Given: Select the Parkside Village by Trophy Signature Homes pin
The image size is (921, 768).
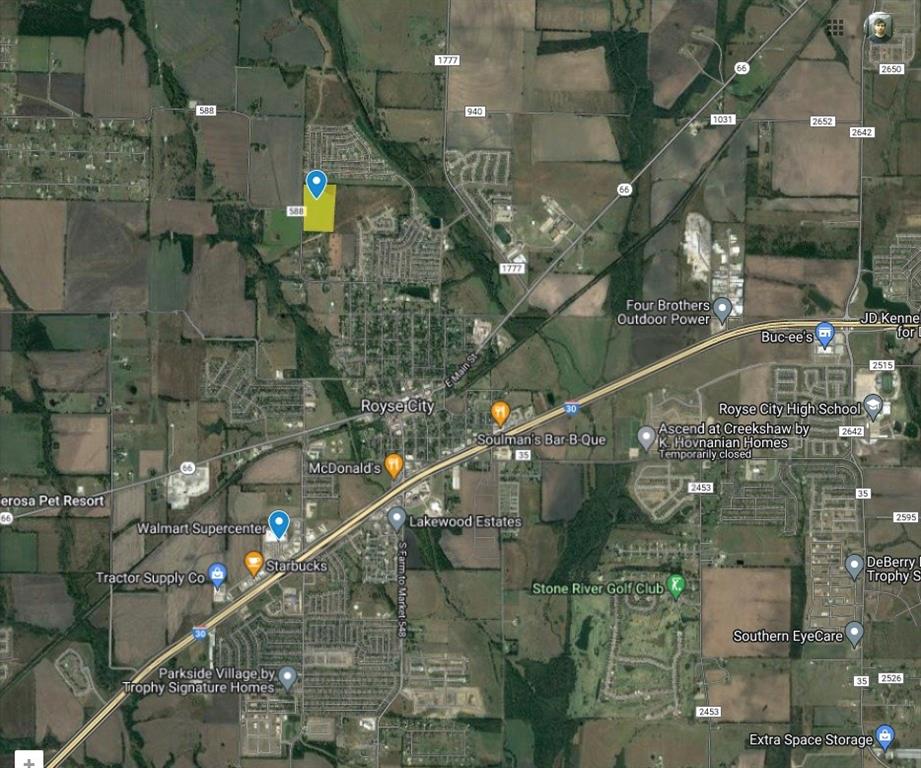Looking at the screenshot, I should [288, 678].
